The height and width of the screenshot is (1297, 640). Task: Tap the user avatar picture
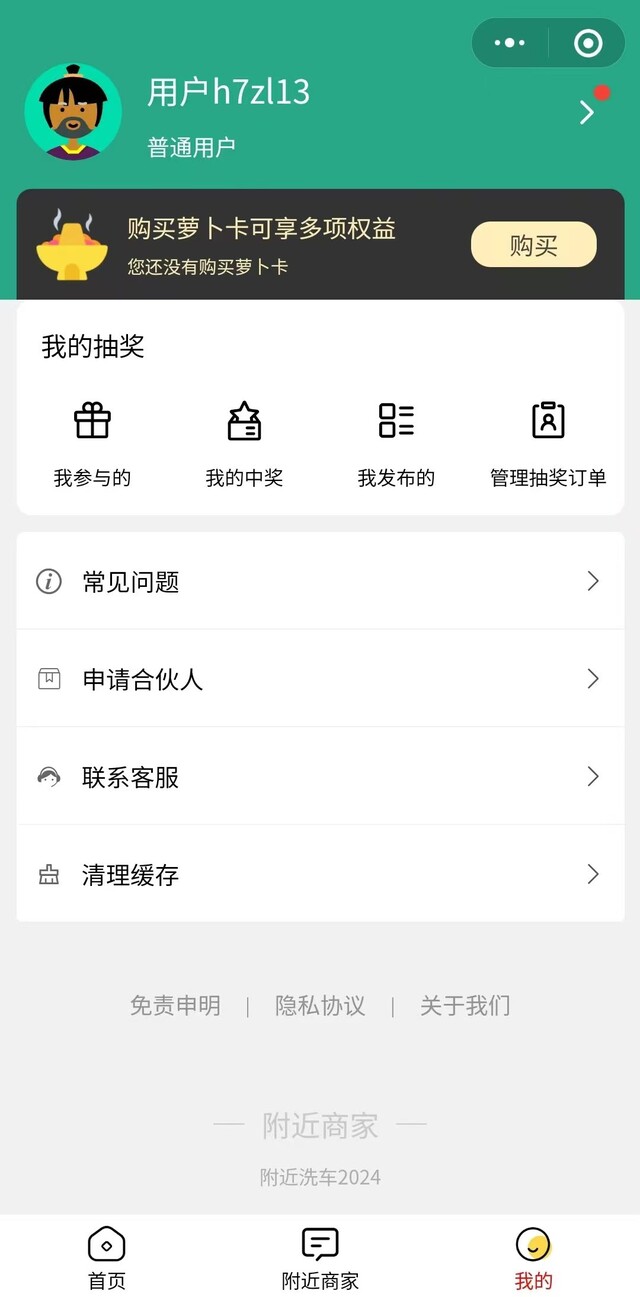pyautogui.click(x=73, y=112)
